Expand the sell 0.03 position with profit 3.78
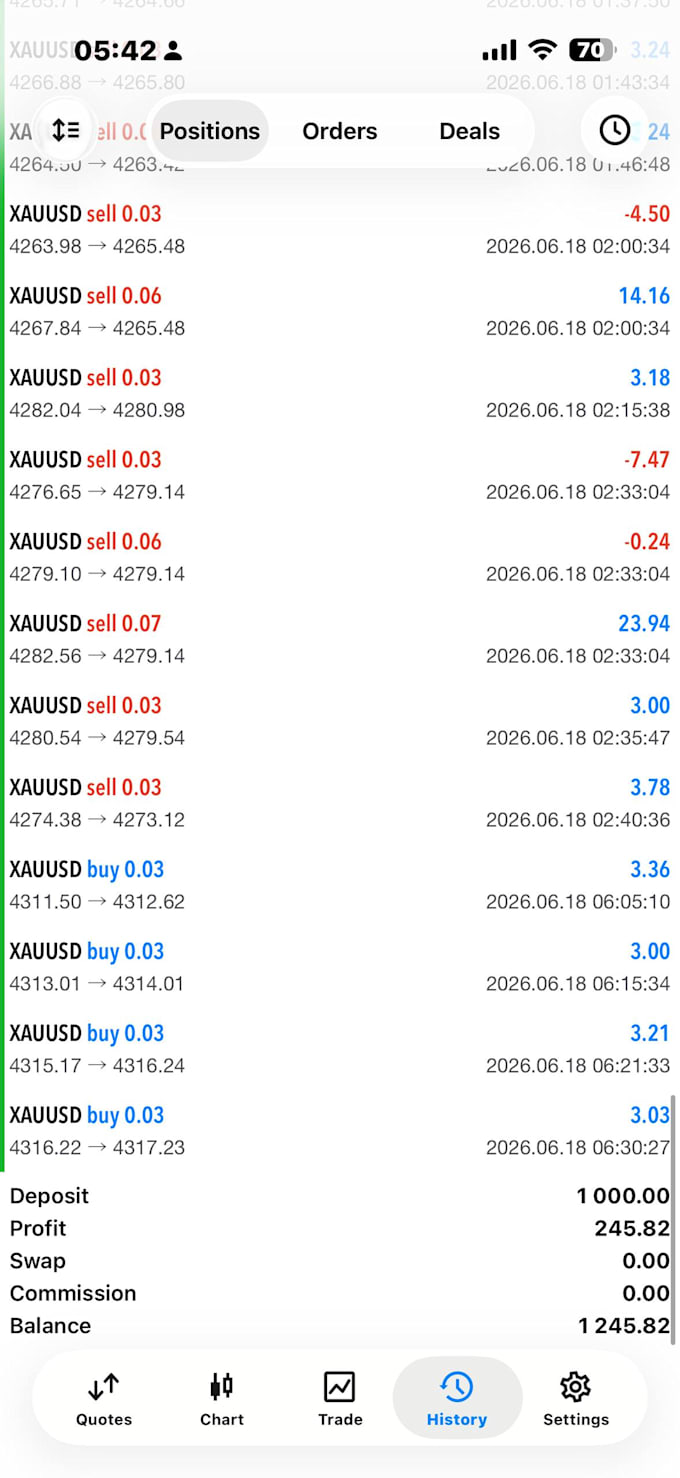The image size is (680, 1478). click(x=340, y=803)
